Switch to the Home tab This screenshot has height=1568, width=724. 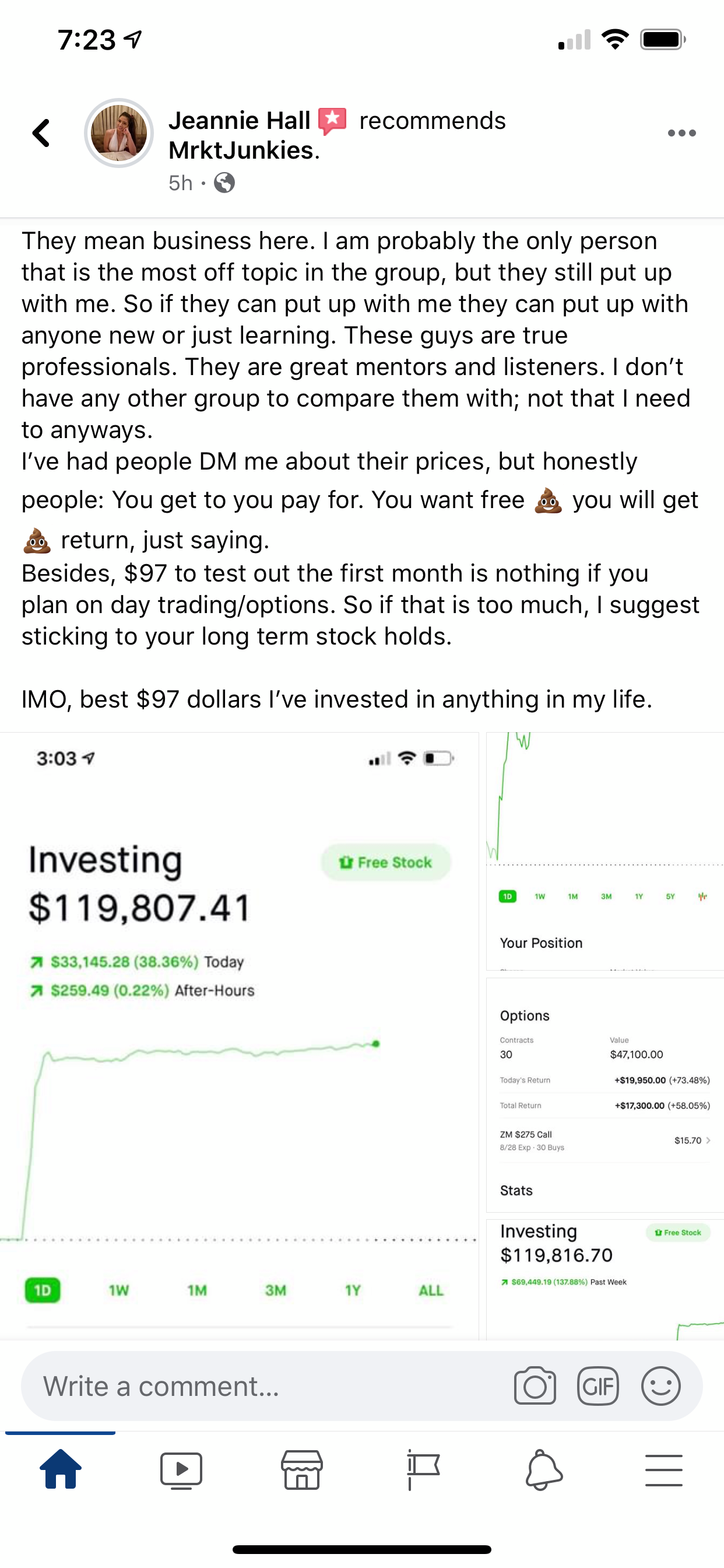(60, 1469)
